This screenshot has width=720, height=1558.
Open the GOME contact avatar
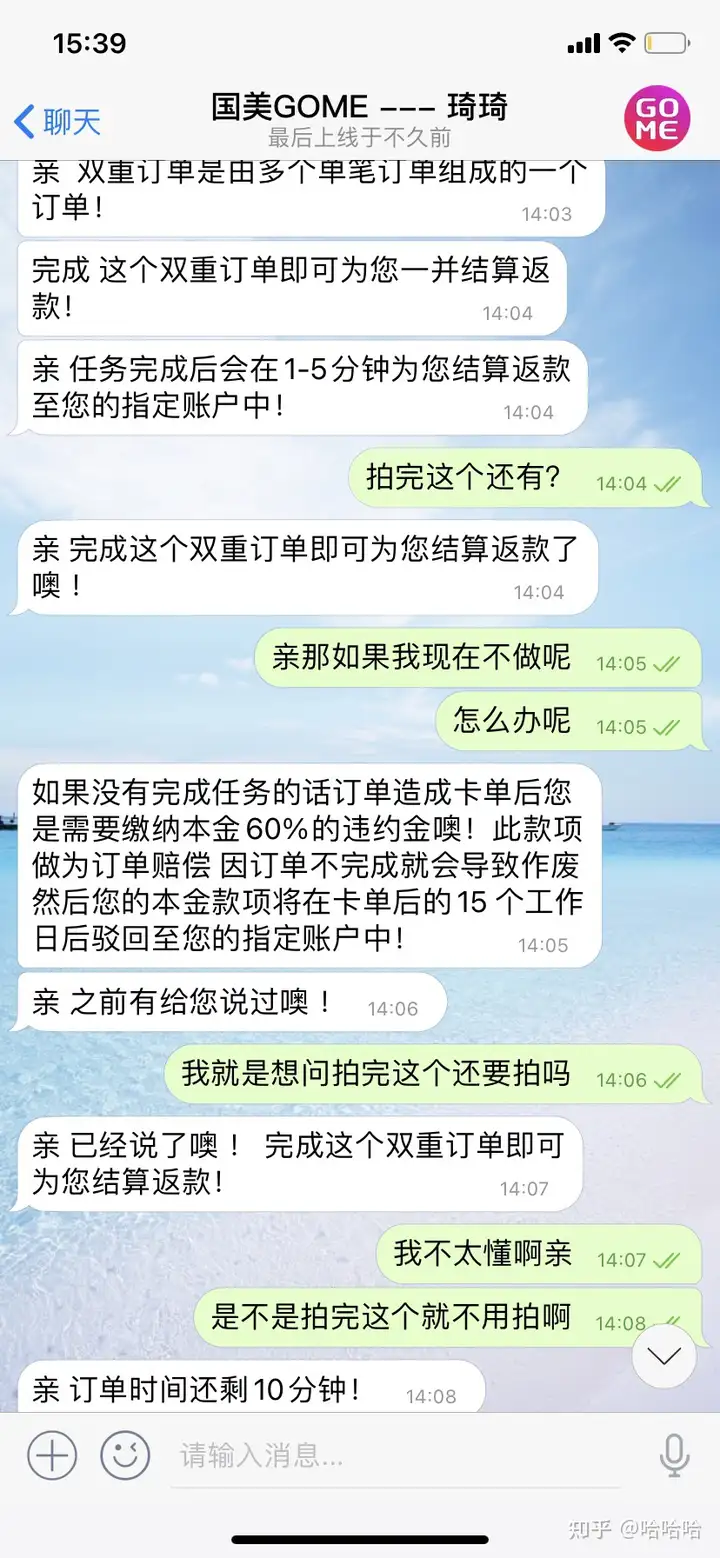pos(657,118)
